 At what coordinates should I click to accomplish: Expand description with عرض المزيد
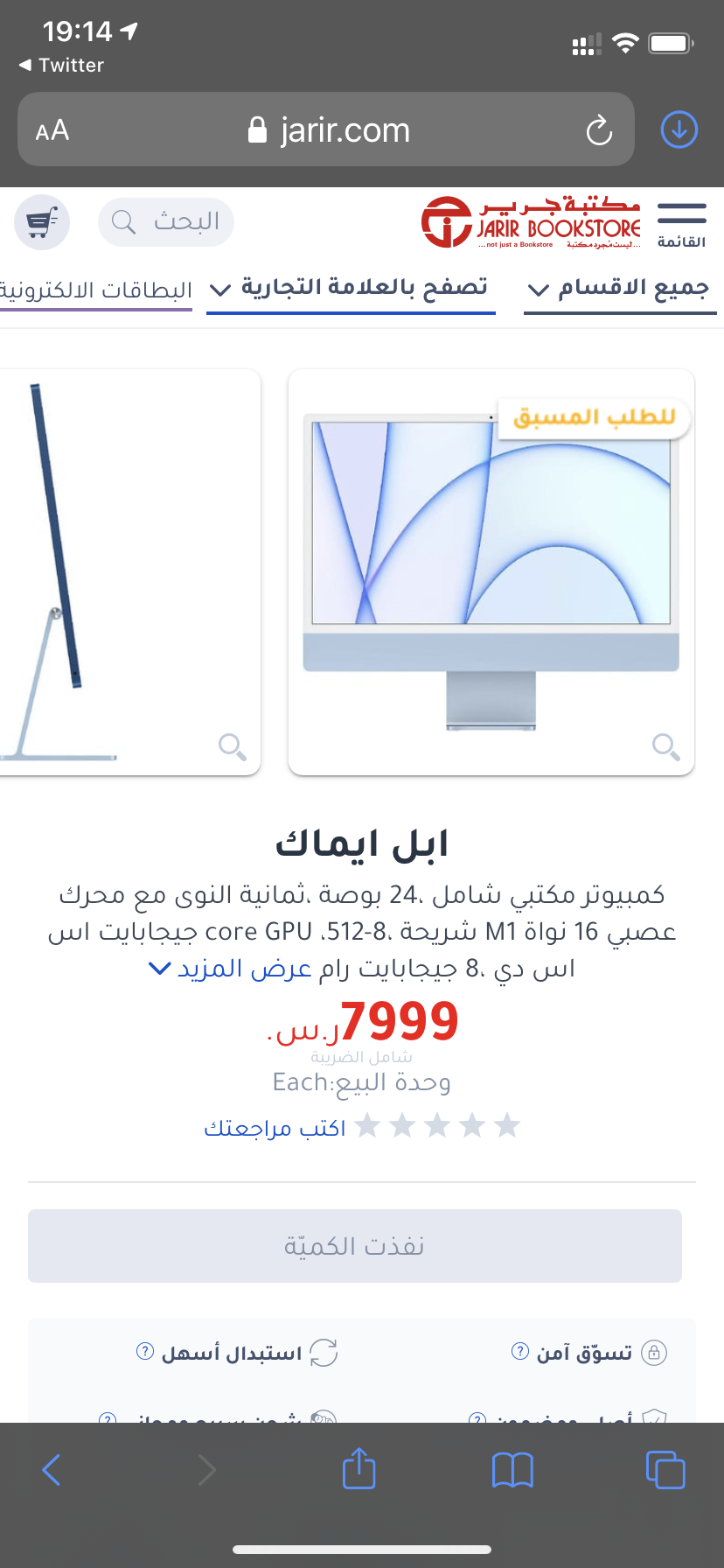pos(233,969)
